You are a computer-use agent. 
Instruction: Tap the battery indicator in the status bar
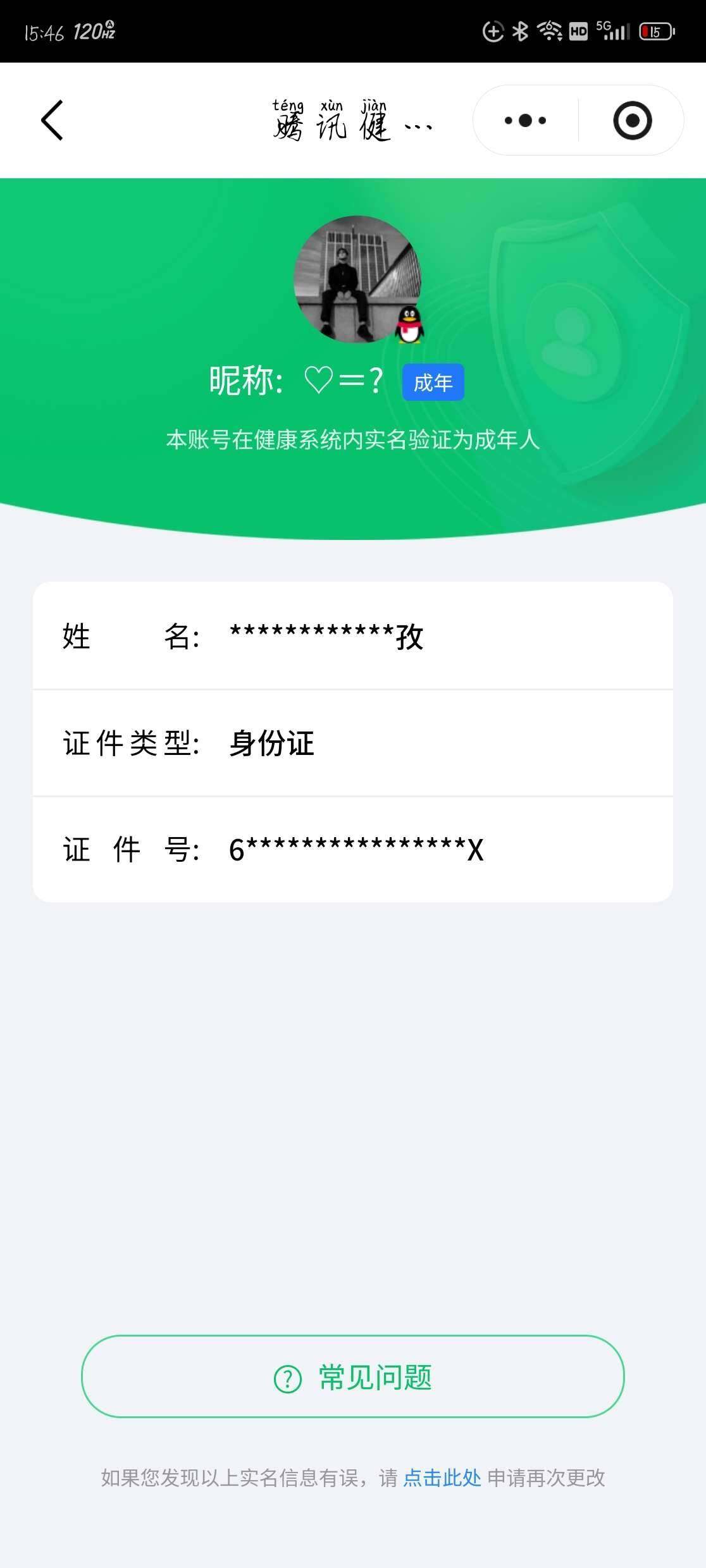tap(656, 30)
